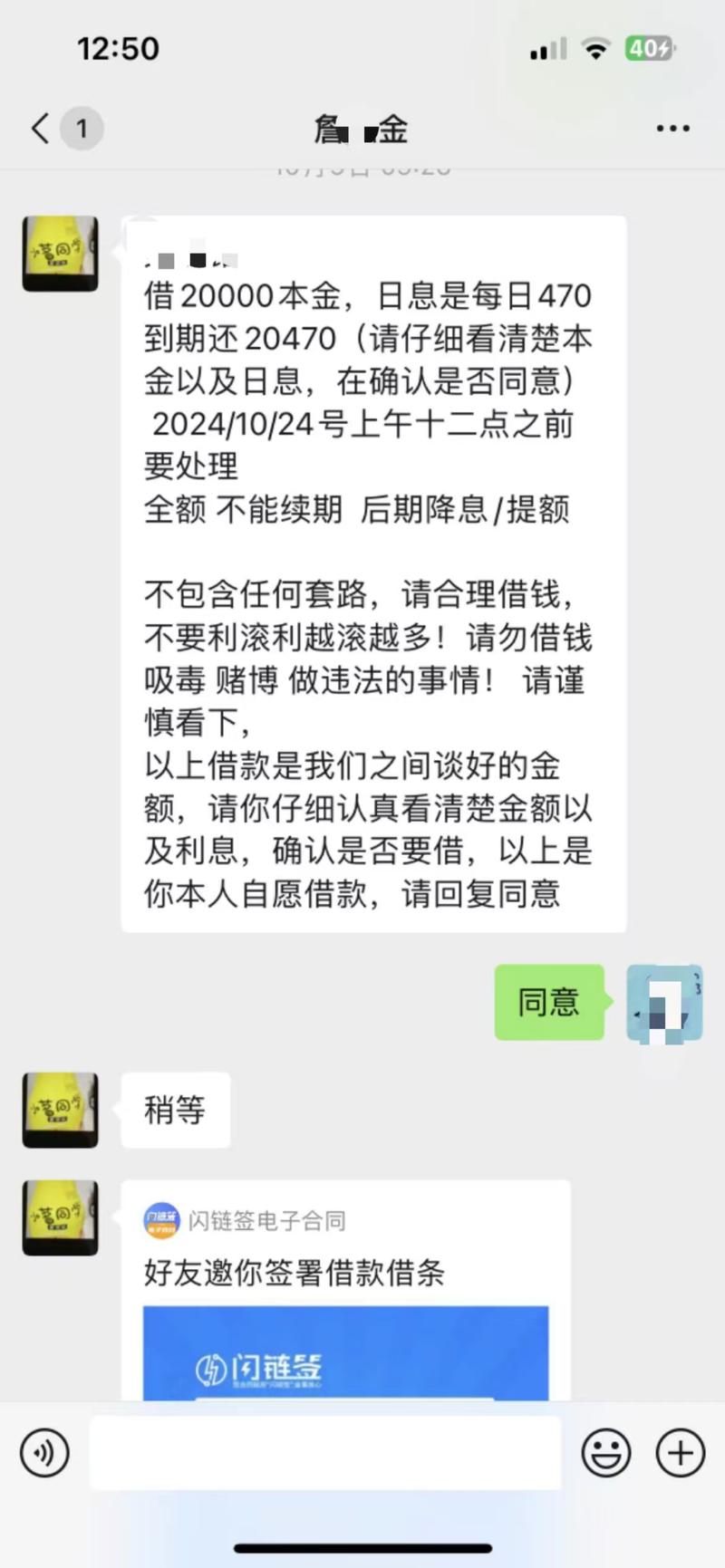Tap the battery indicator showing 40

tap(649, 49)
